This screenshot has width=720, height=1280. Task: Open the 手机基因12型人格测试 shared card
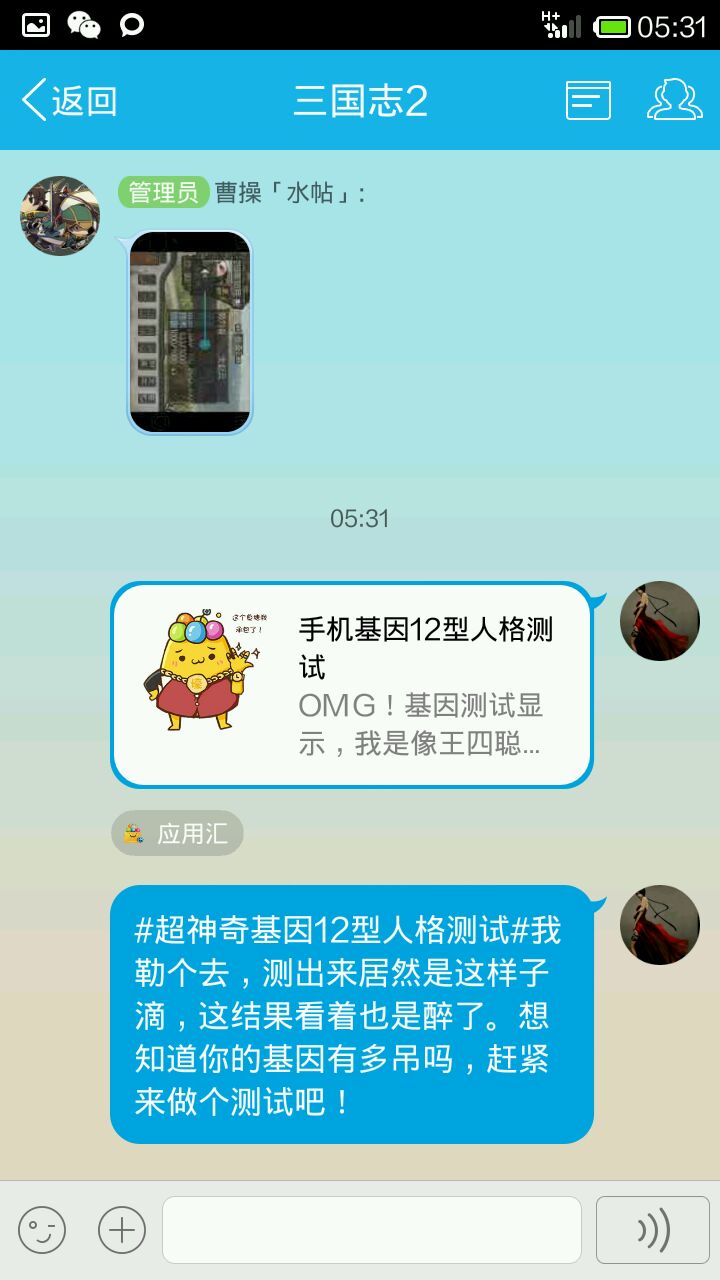[x=352, y=685]
